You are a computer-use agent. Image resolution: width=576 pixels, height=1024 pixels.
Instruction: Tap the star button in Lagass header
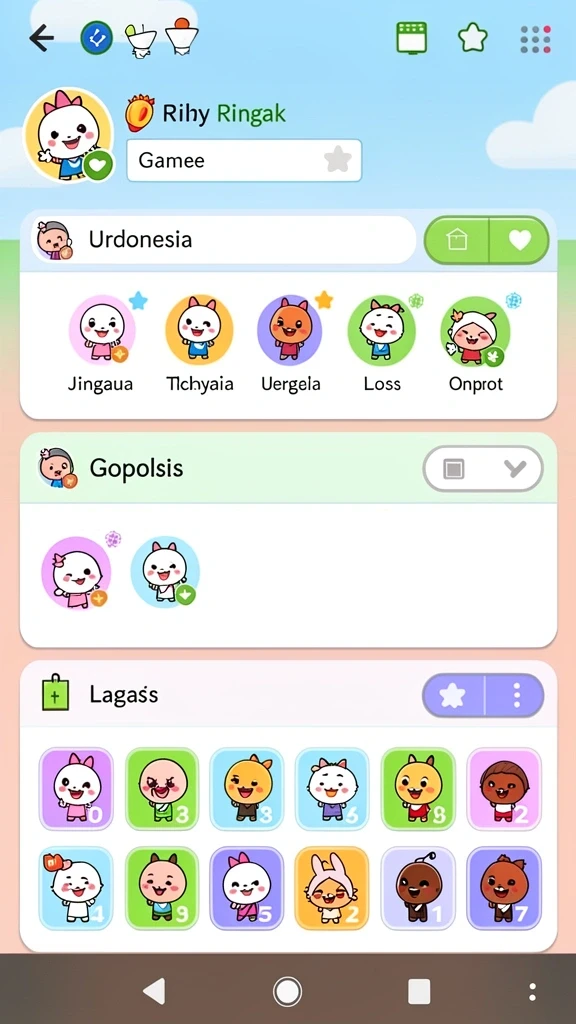[453, 696]
